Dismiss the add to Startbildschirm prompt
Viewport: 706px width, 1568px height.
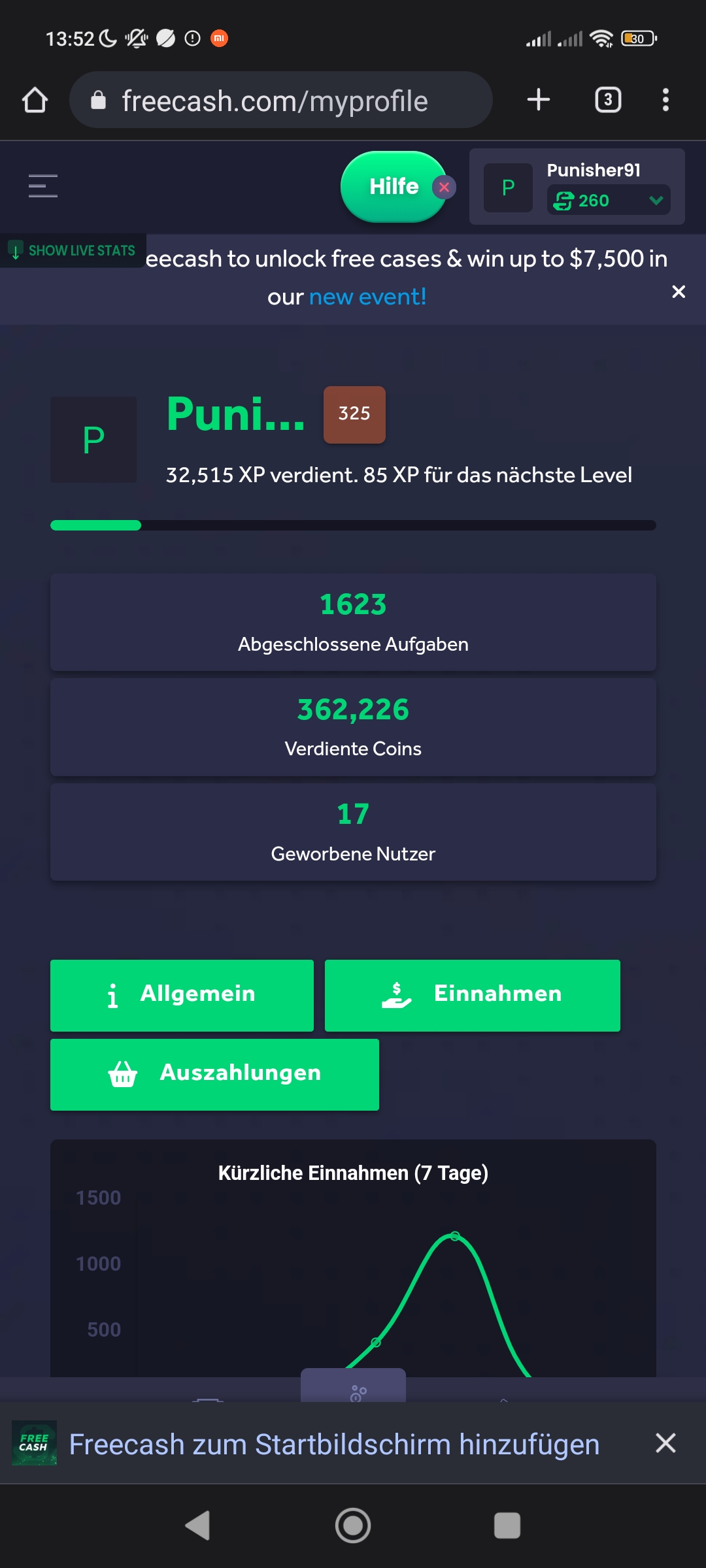pos(665,1443)
